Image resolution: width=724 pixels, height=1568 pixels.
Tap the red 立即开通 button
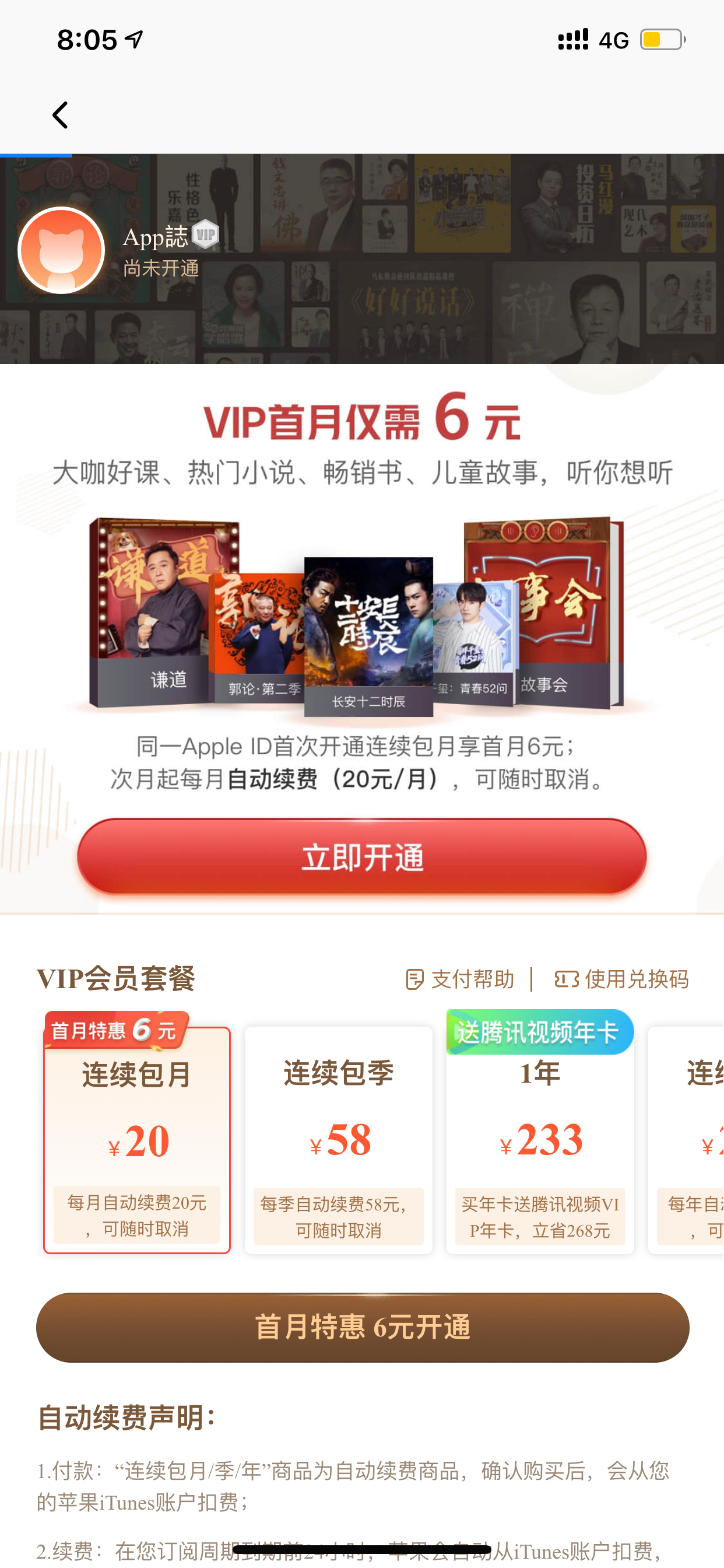362,857
